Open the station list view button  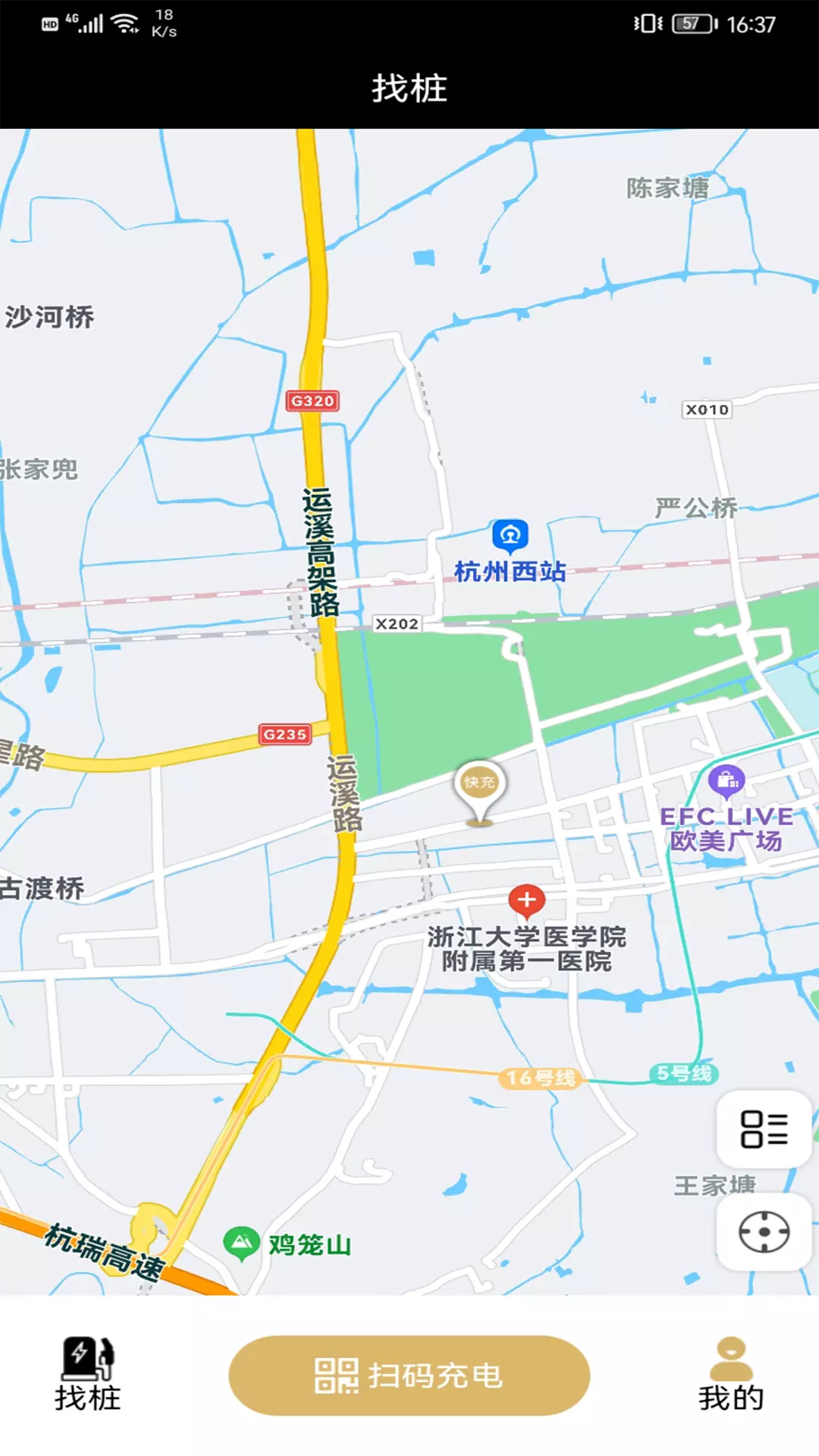pyautogui.click(x=764, y=1129)
